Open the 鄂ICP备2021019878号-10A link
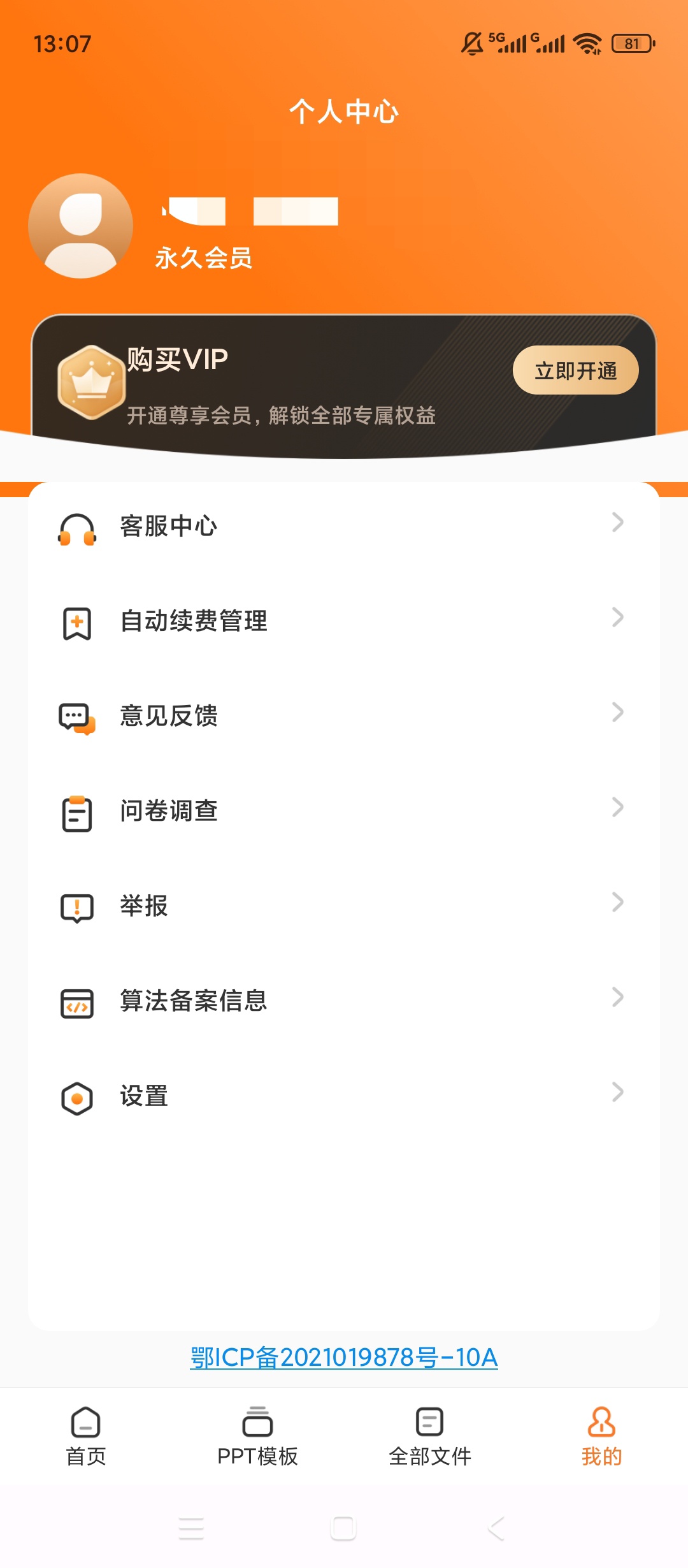This screenshot has height=1568, width=688. pos(344,1357)
